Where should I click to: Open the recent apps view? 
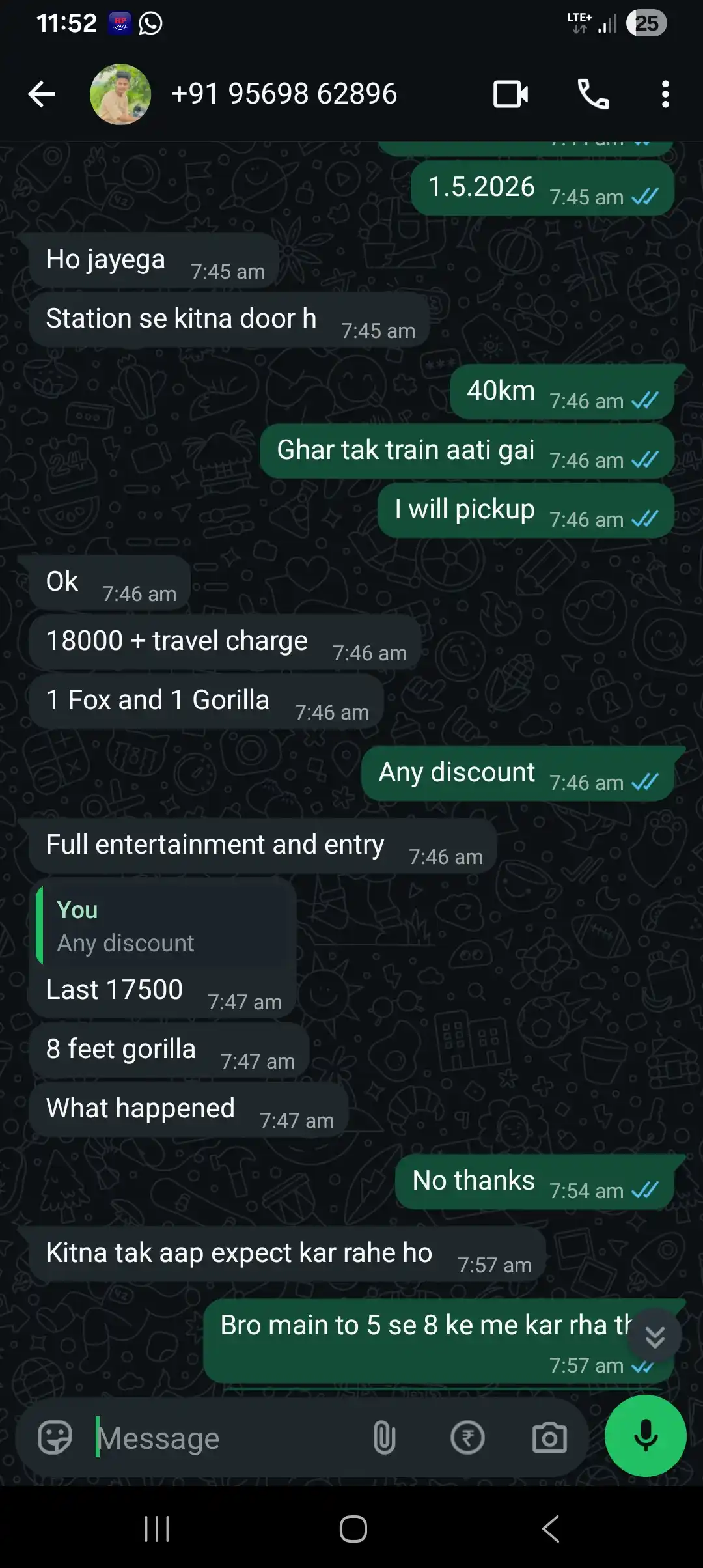157,1529
